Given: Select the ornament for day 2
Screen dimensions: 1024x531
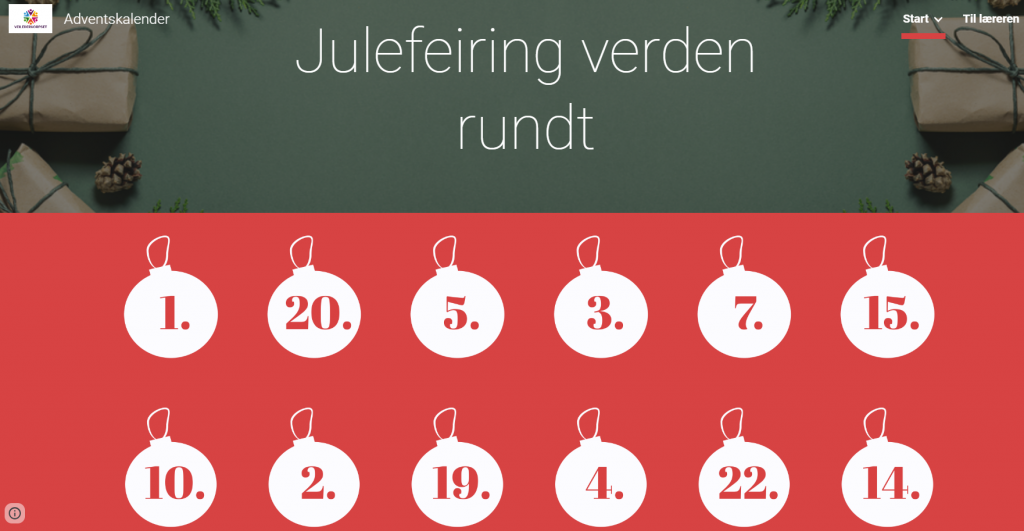Looking at the screenshot, I should click(x=314, y=483).
